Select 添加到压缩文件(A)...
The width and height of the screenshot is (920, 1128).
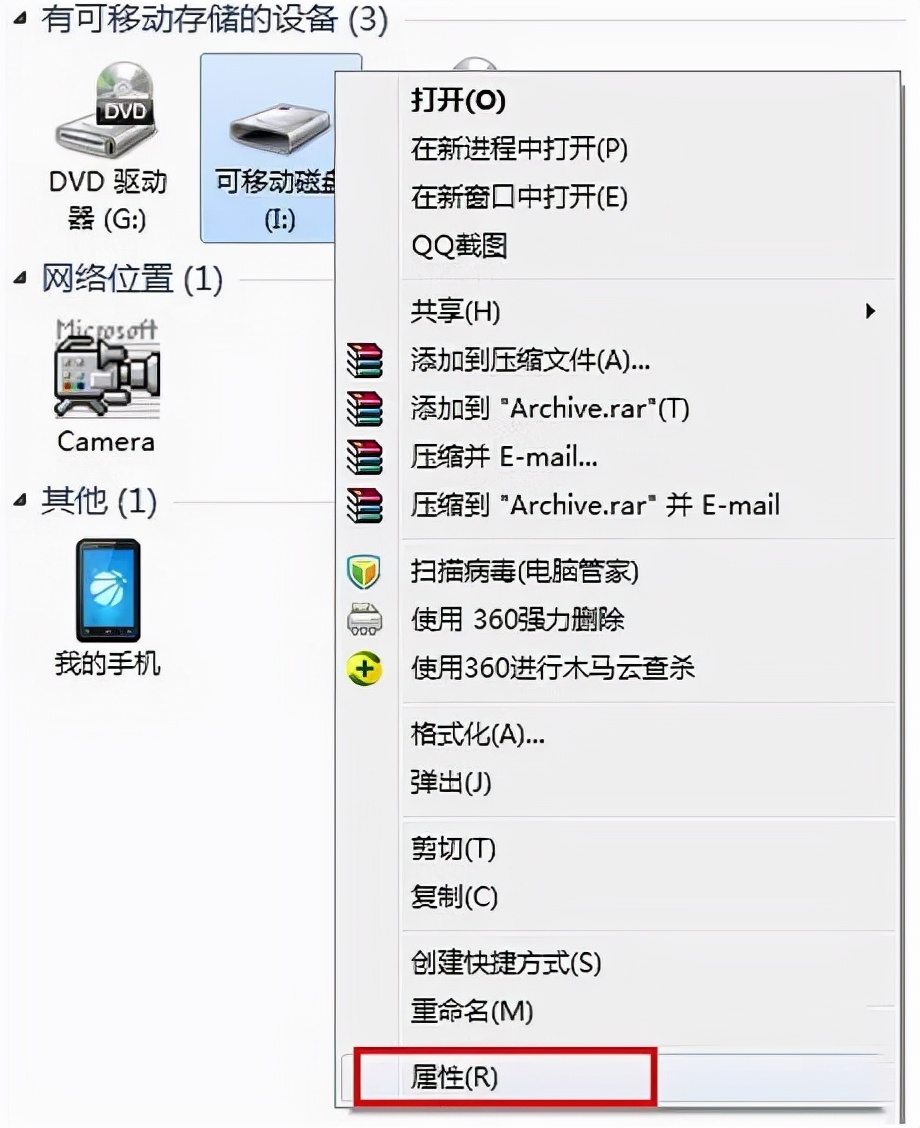pos(530,360)
